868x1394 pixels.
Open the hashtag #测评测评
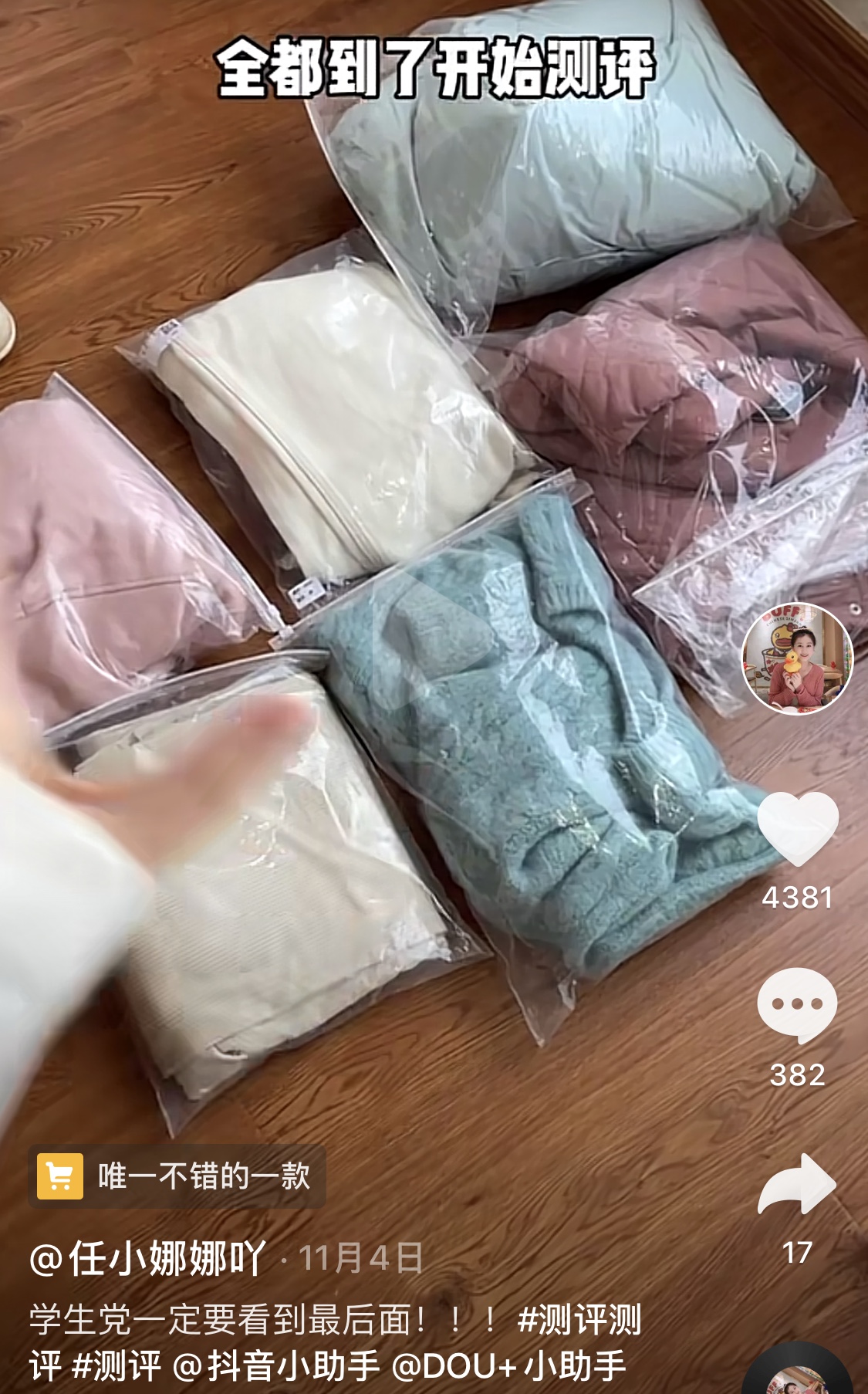coord(579,1319)
